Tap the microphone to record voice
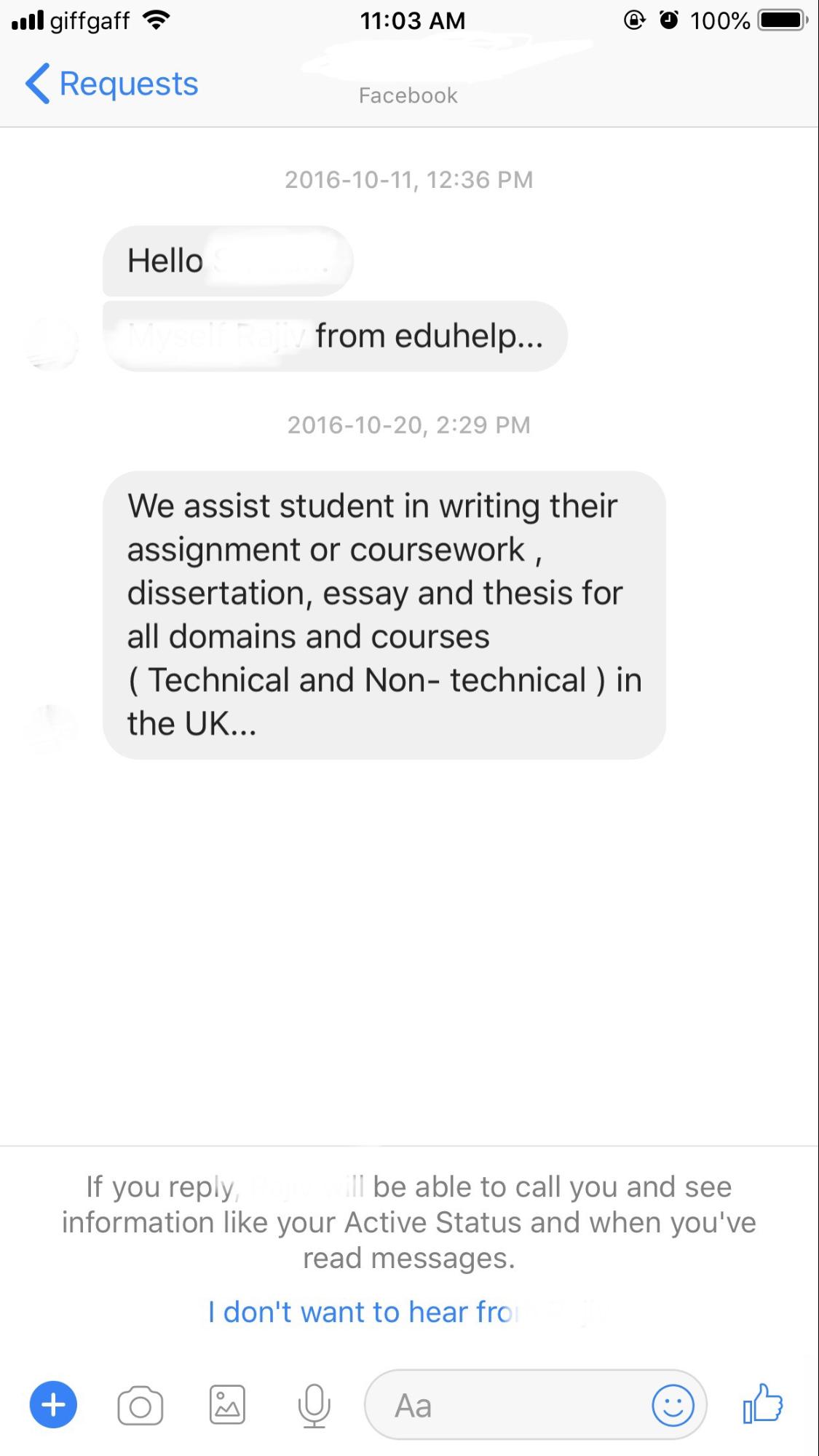 coord(314,1405)
